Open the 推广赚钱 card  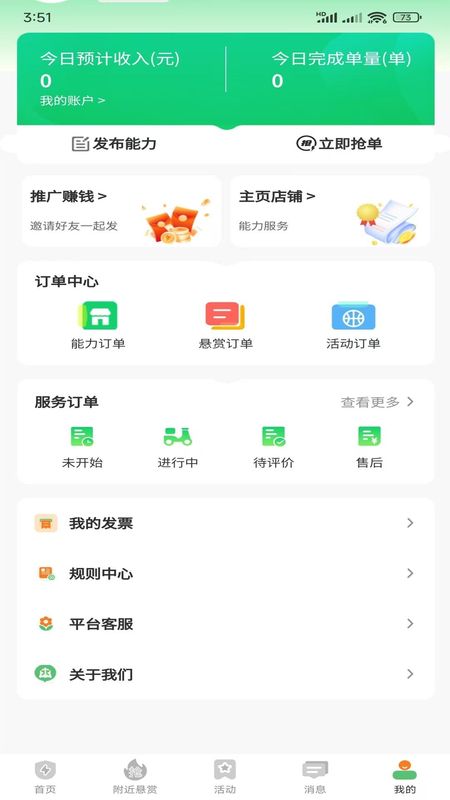121,212
